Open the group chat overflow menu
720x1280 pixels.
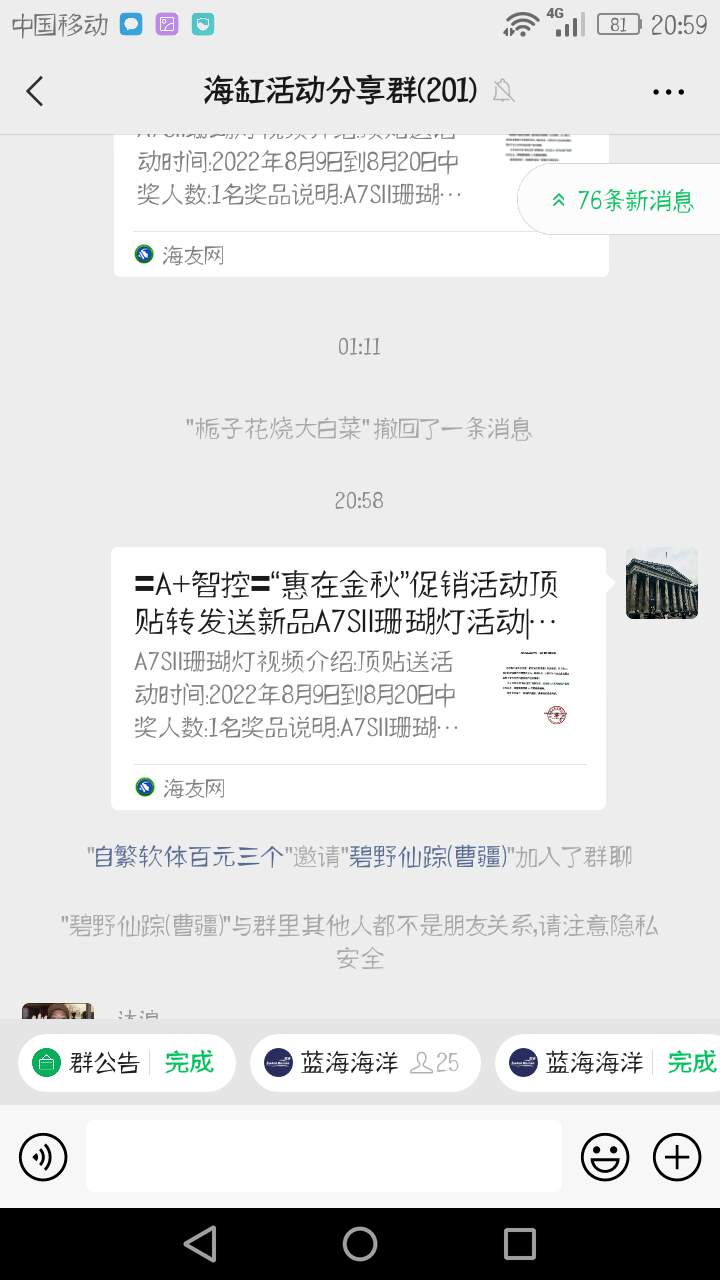668,92
